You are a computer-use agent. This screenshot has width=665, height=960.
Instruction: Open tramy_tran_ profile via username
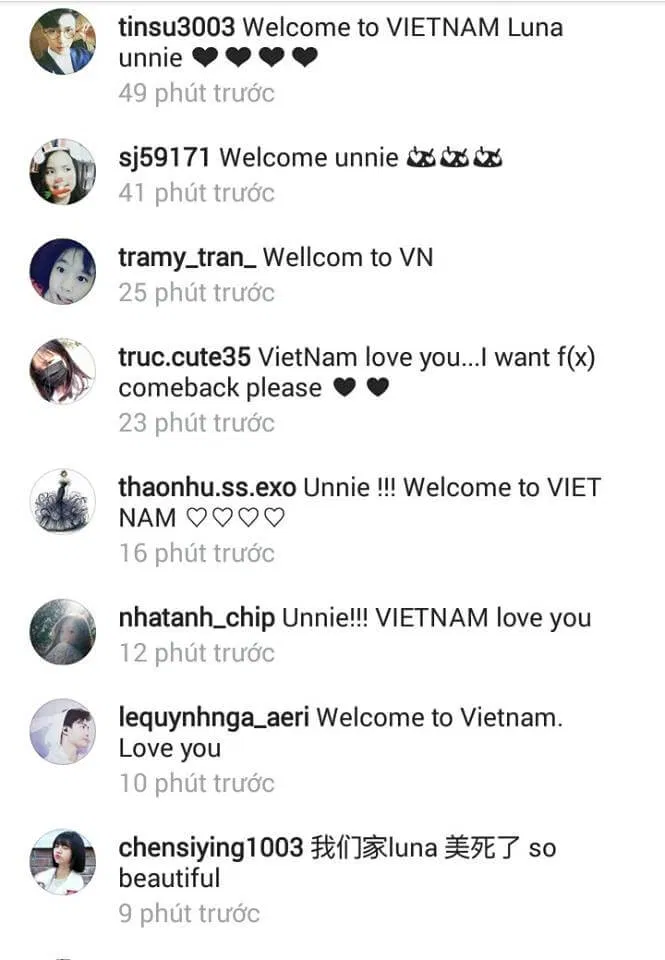187,257
